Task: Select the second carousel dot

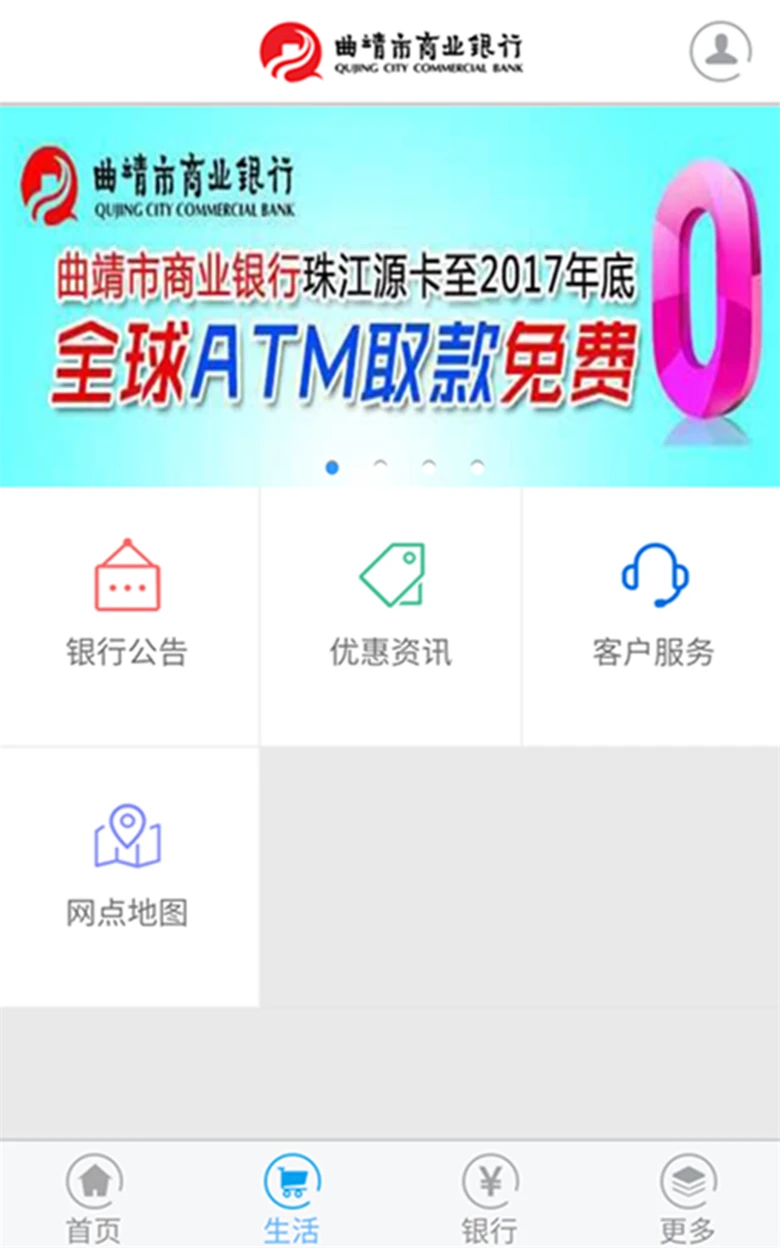Action: [x=380, y=465]
